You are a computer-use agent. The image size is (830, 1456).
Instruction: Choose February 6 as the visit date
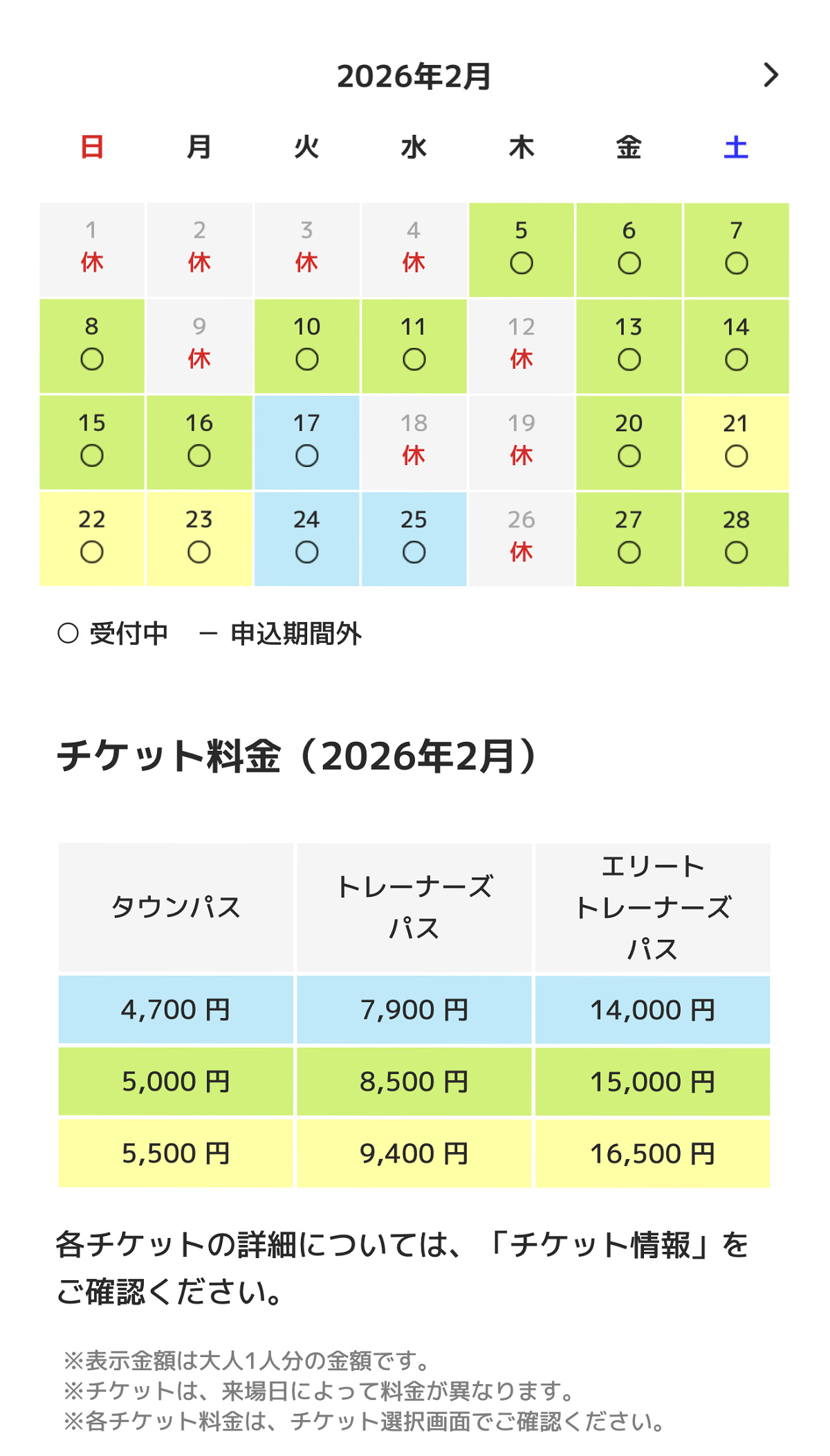(629, 250)
